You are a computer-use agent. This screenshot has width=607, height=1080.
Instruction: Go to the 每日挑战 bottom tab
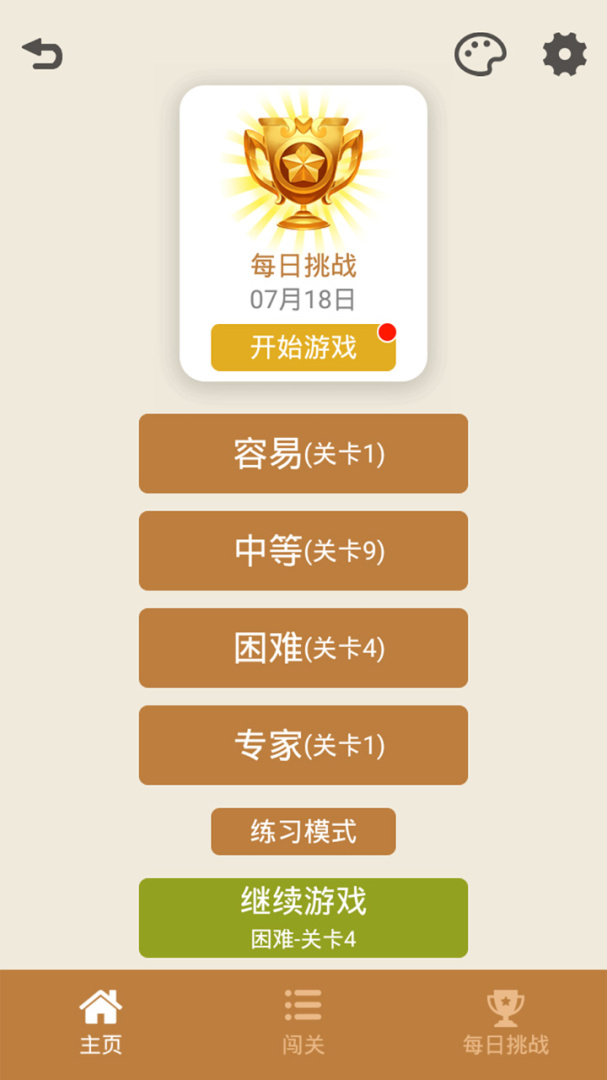tap(505, 1022)
